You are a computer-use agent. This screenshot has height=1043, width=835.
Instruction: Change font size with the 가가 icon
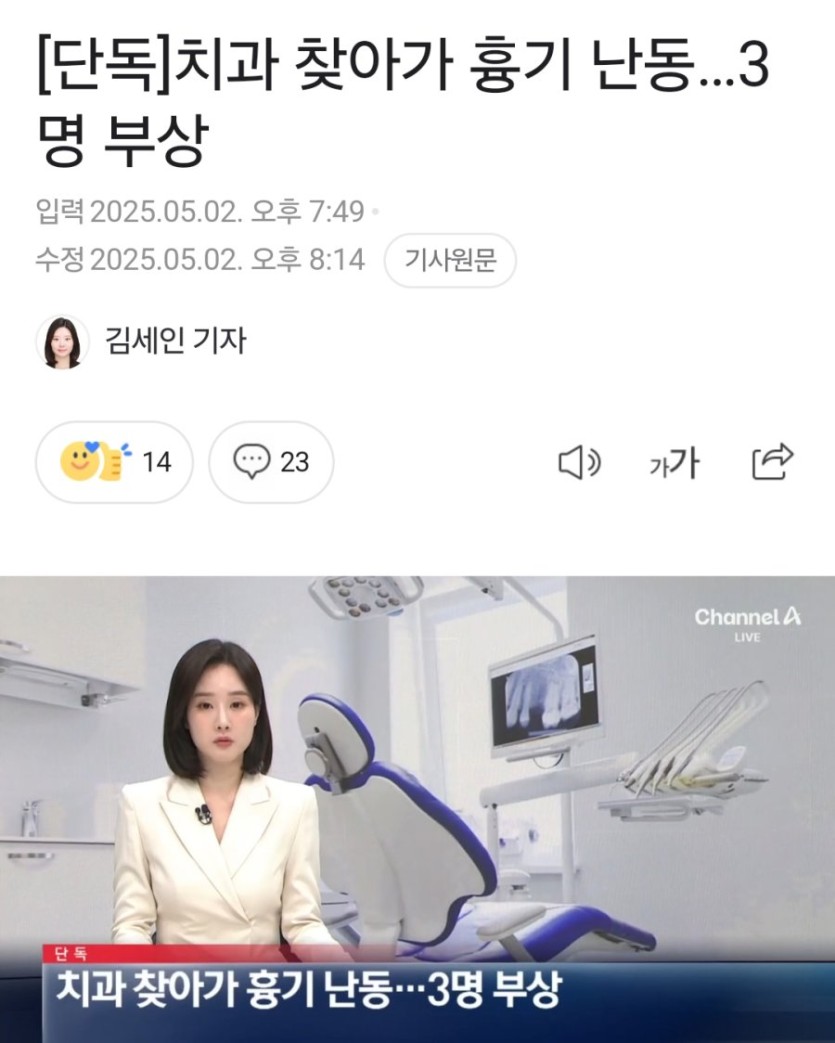674,463
